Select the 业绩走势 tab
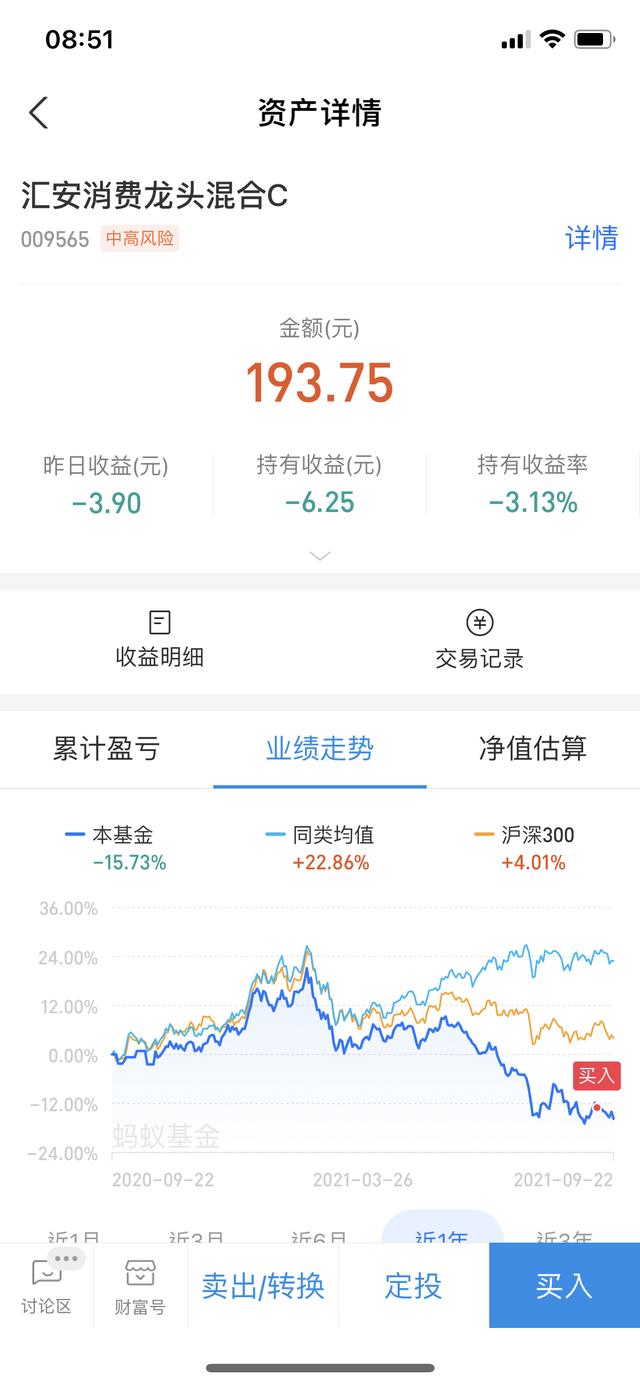This screenshot has height=1386, width=640. pyautogui.click(x=320, y=749)
